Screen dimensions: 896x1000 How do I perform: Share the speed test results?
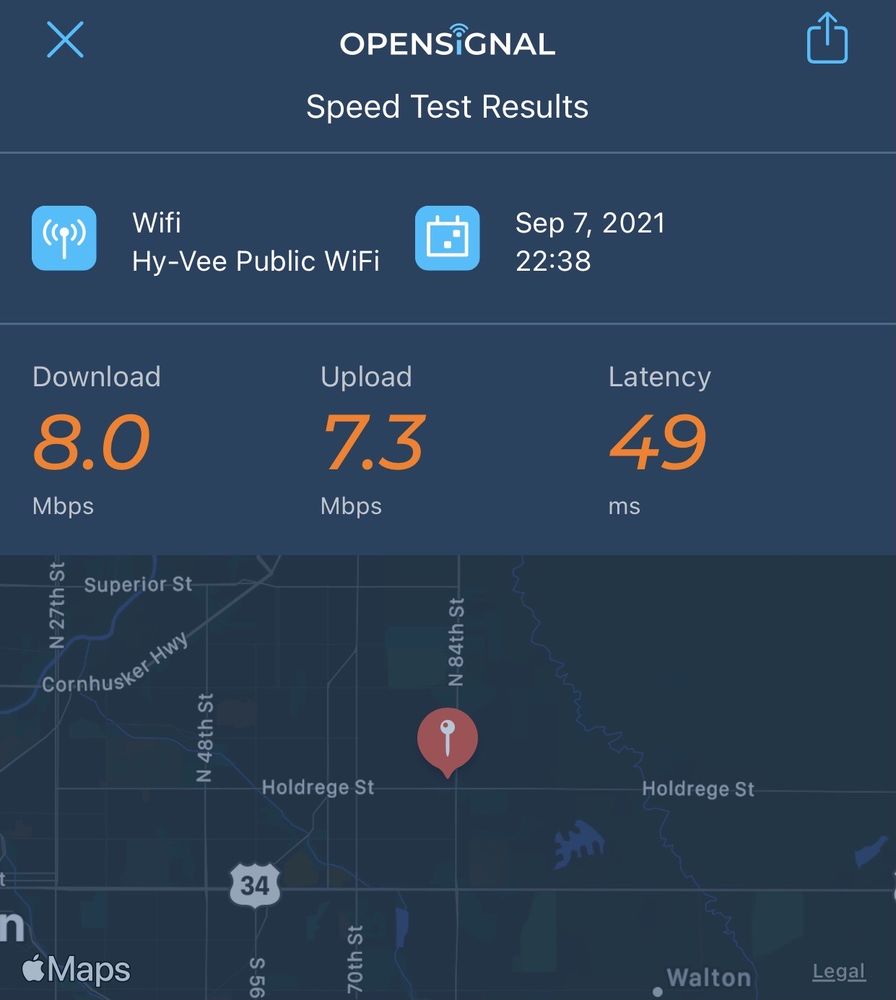tap(827, 38)
